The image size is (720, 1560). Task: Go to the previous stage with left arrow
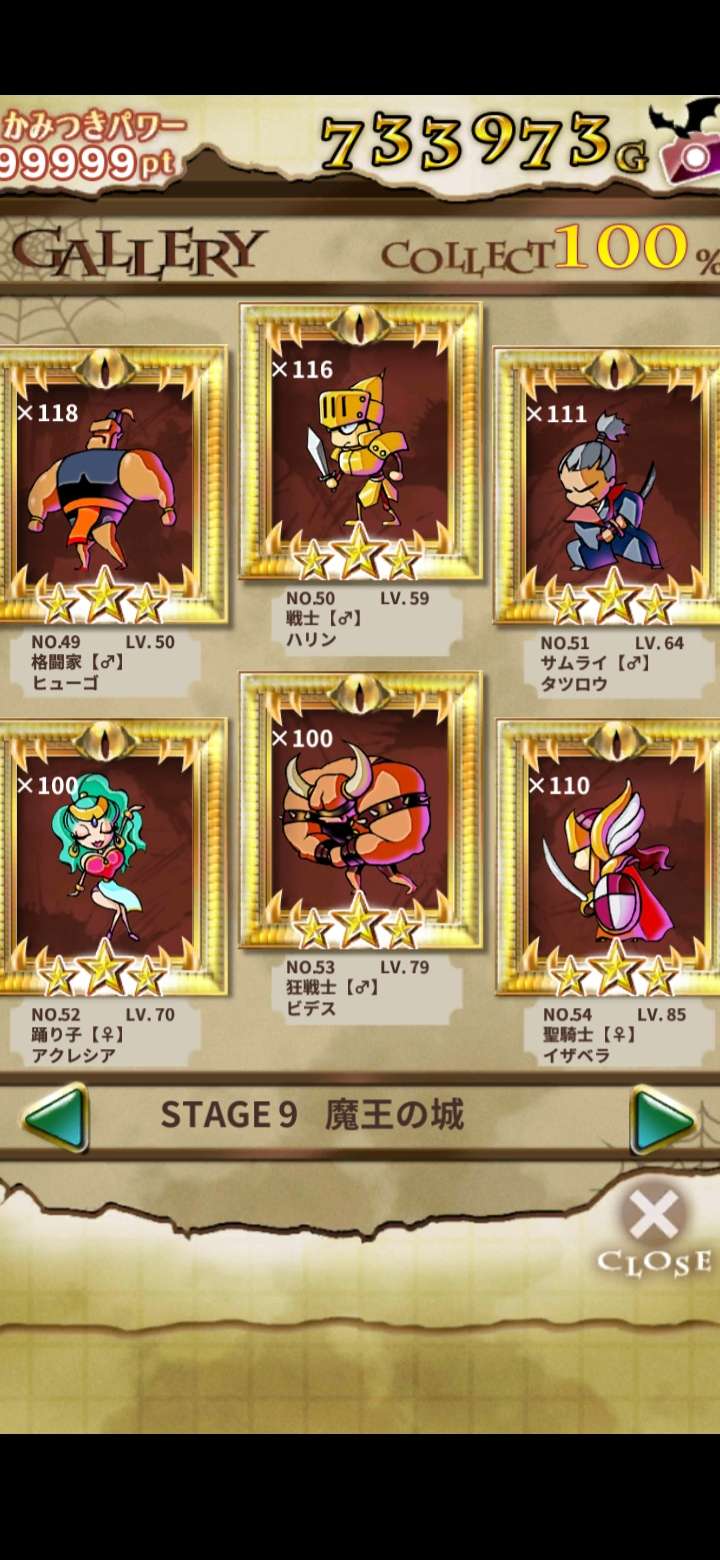click(x=55, y=1119)
